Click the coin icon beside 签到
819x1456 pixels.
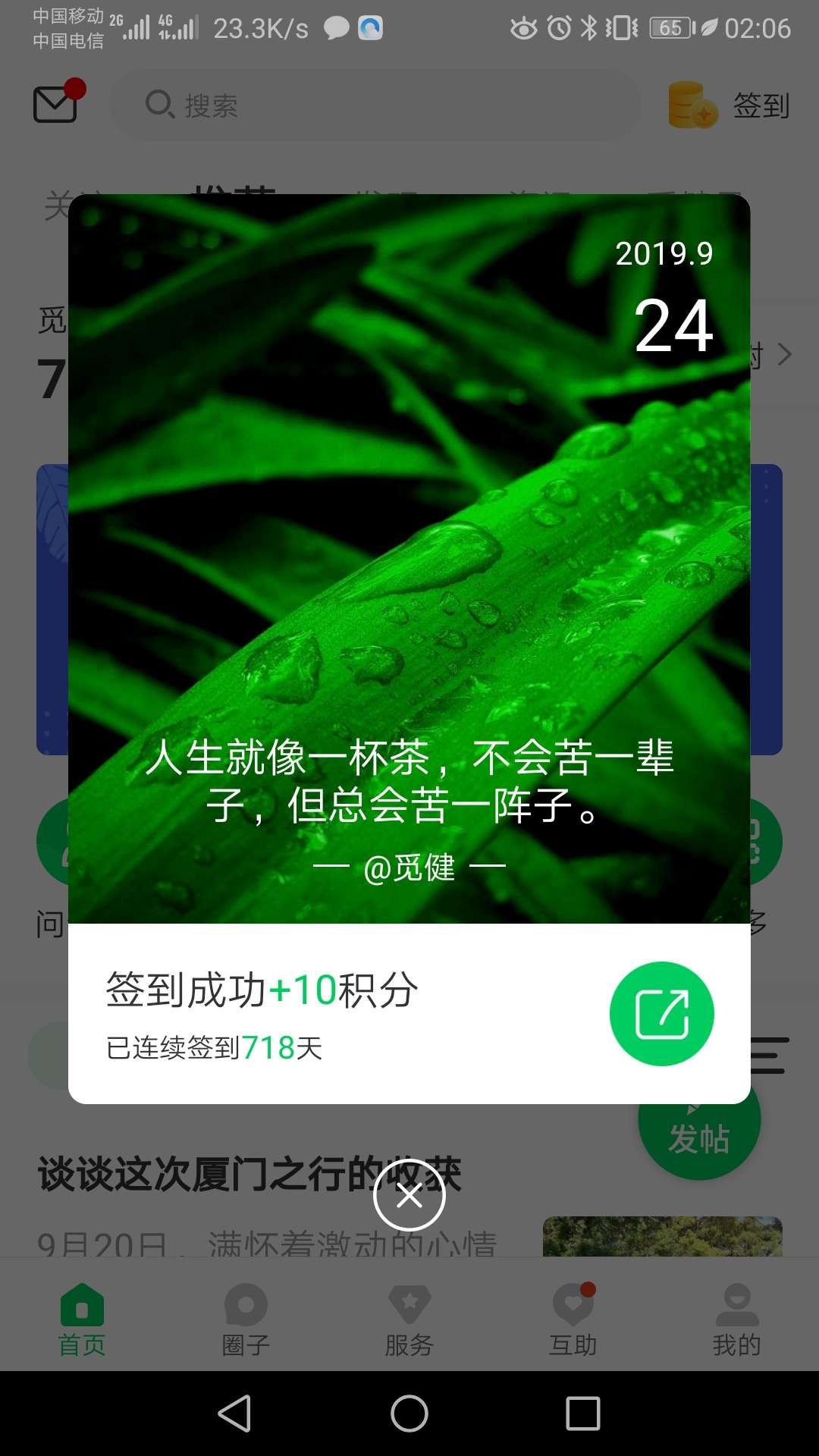[691, 105]
